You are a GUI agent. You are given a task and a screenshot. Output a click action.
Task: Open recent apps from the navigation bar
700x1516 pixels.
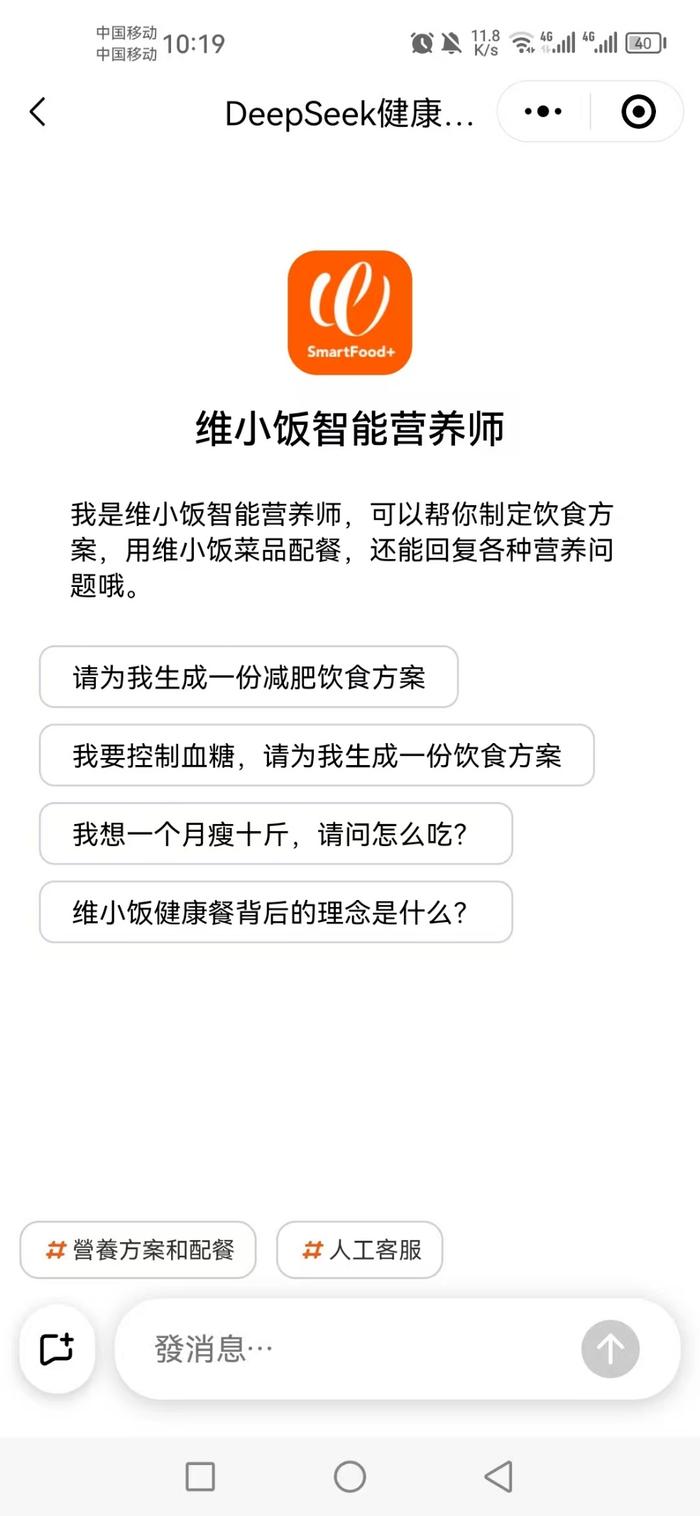(200, 1476)
